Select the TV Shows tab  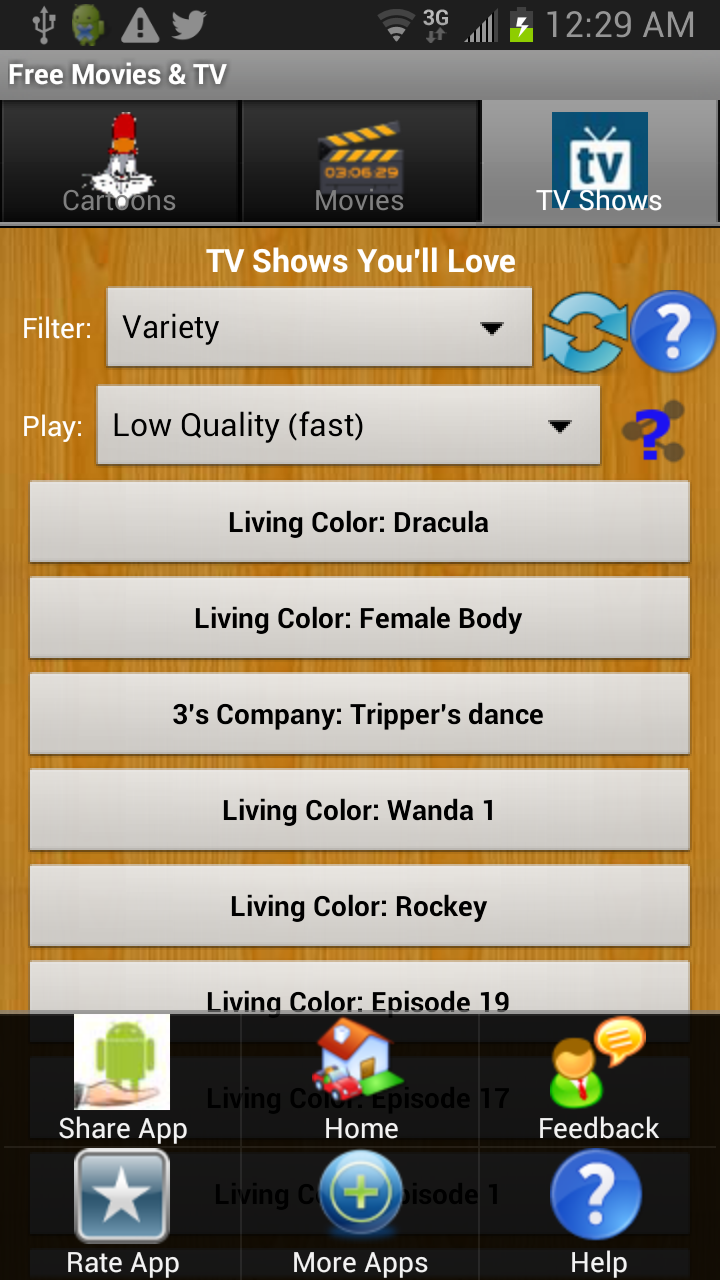[x=599, y=162]
